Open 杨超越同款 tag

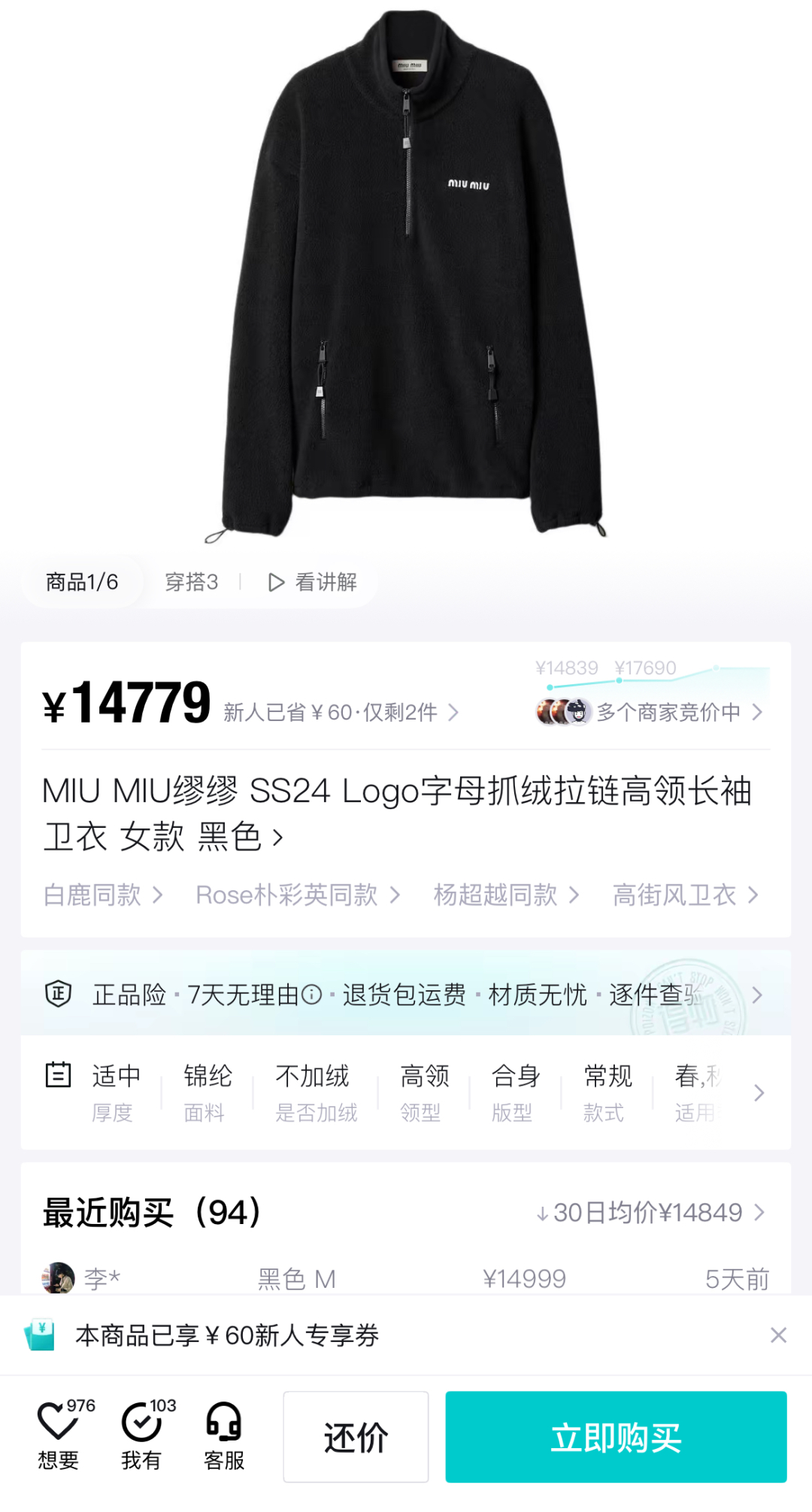click(506, 895)
